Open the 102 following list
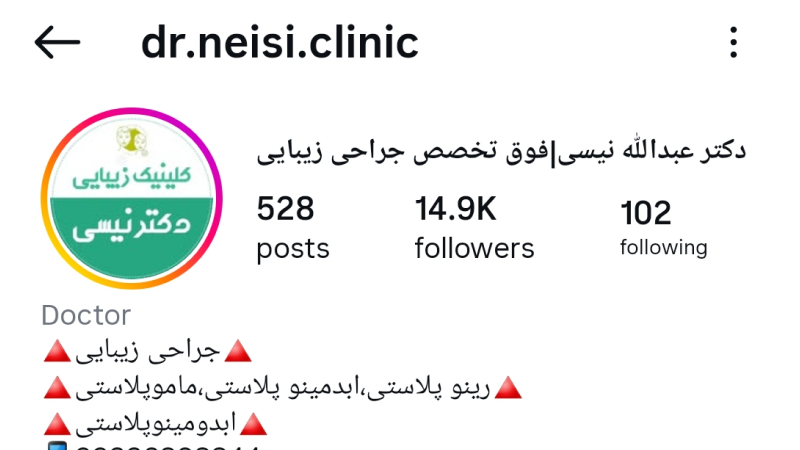This screenshot has width=800, height=450. 663,228
